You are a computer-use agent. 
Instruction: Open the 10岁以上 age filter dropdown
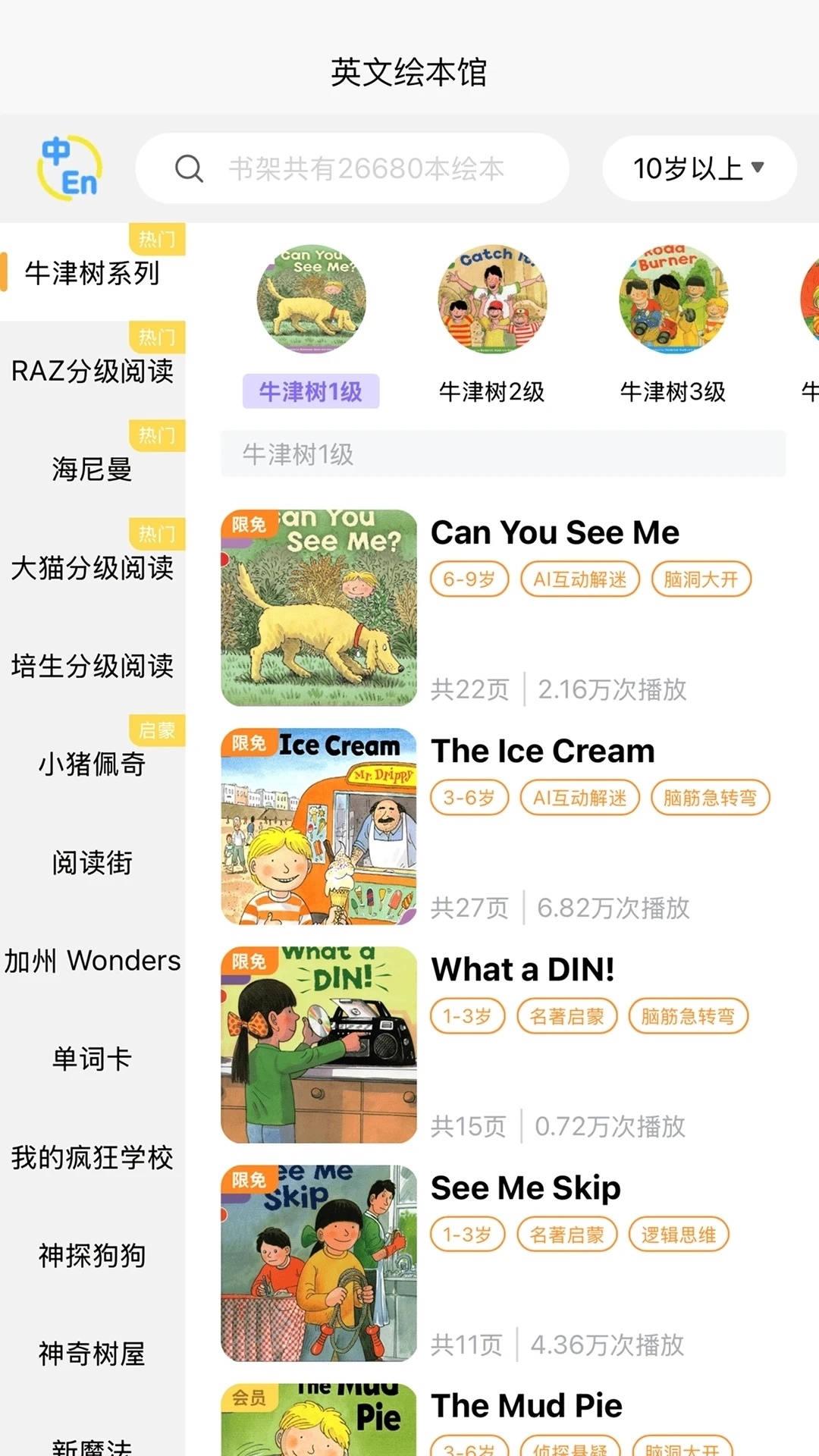698,168
